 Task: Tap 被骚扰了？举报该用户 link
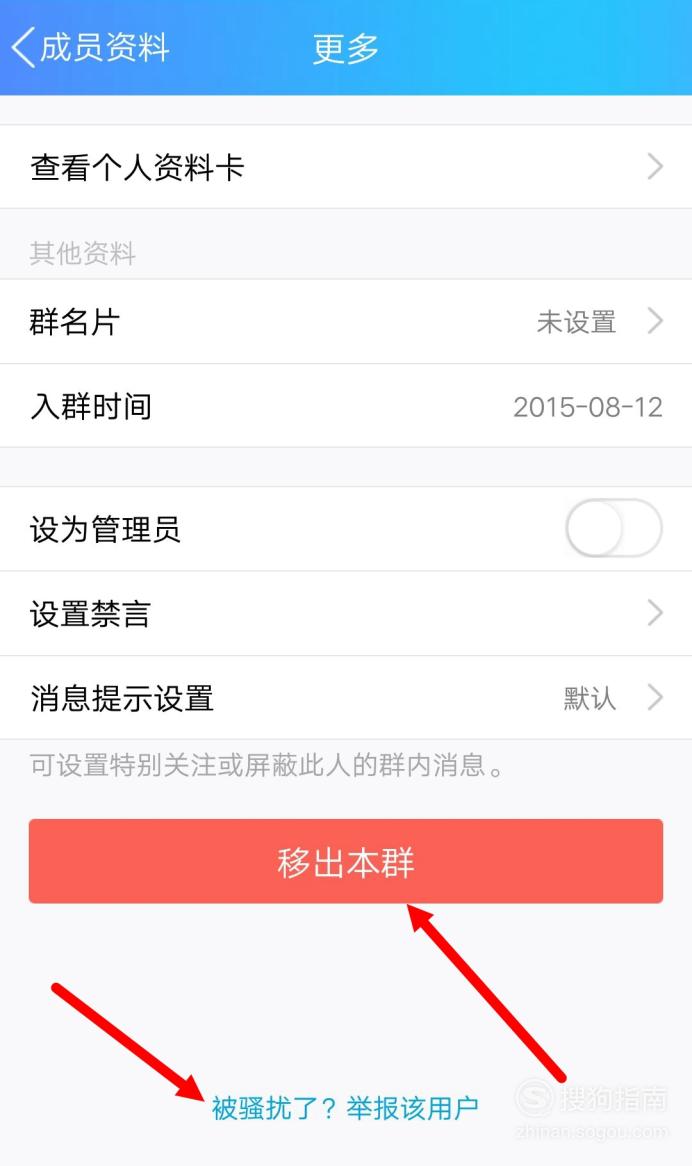tap(345, 1108)
